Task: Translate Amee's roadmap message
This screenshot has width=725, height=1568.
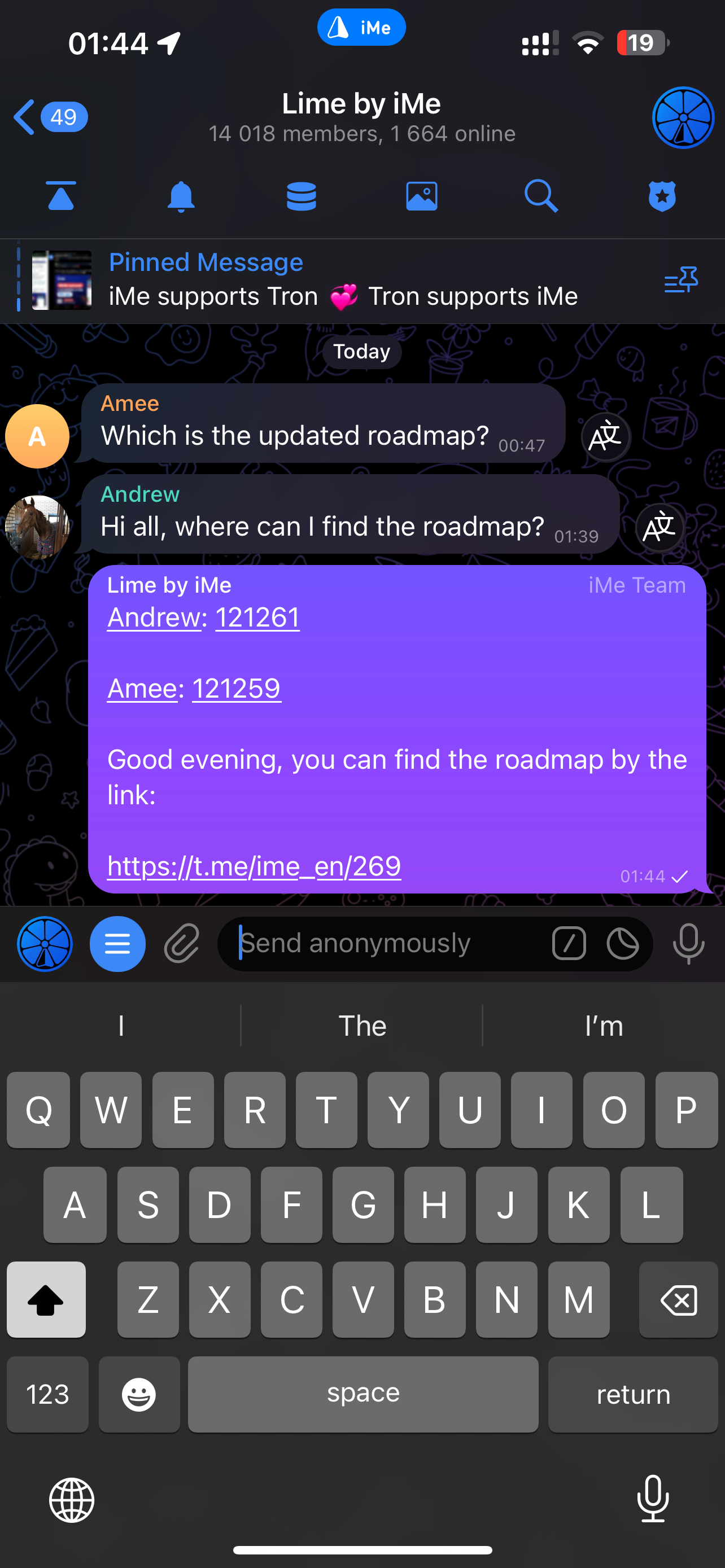Action: tap(605, 437)
